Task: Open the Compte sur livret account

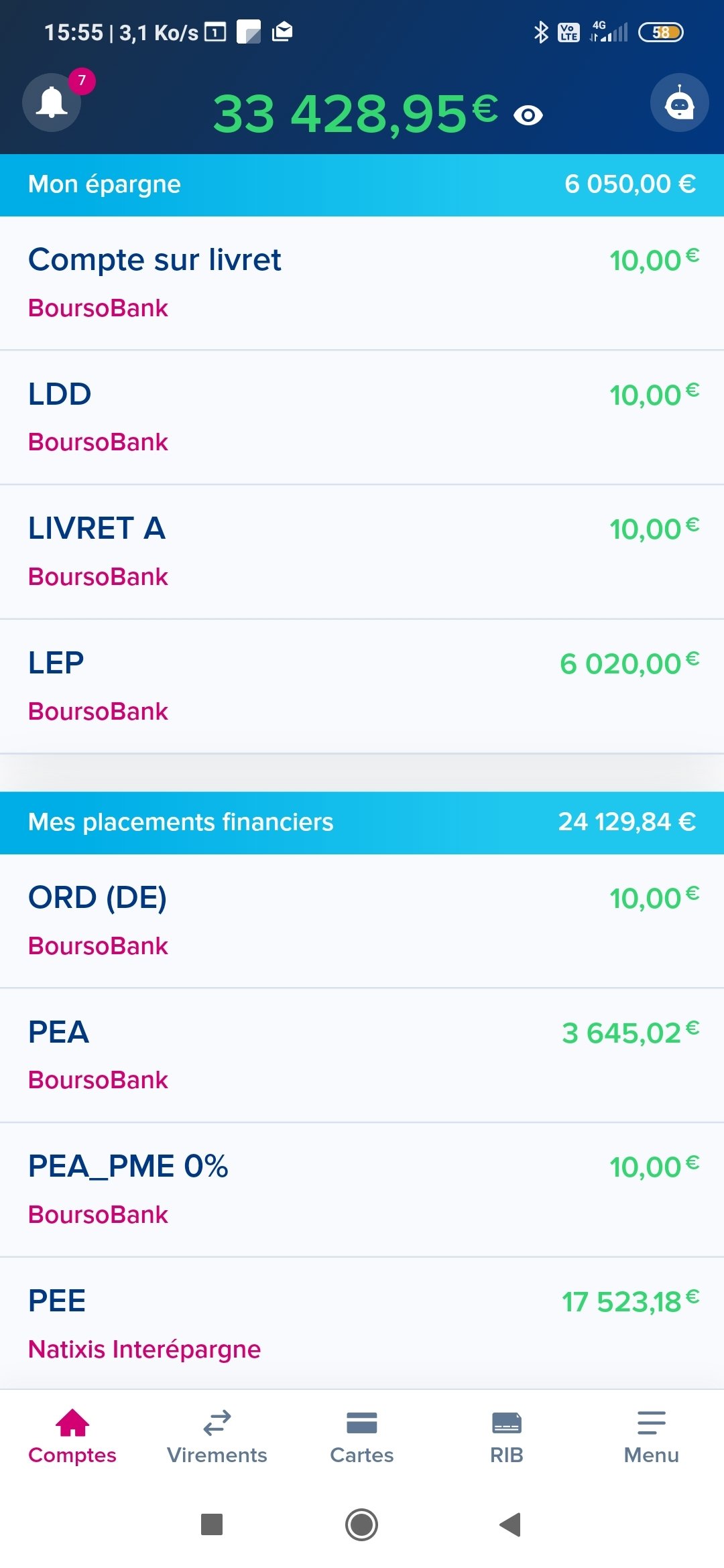Action: [x=362, y=283]
